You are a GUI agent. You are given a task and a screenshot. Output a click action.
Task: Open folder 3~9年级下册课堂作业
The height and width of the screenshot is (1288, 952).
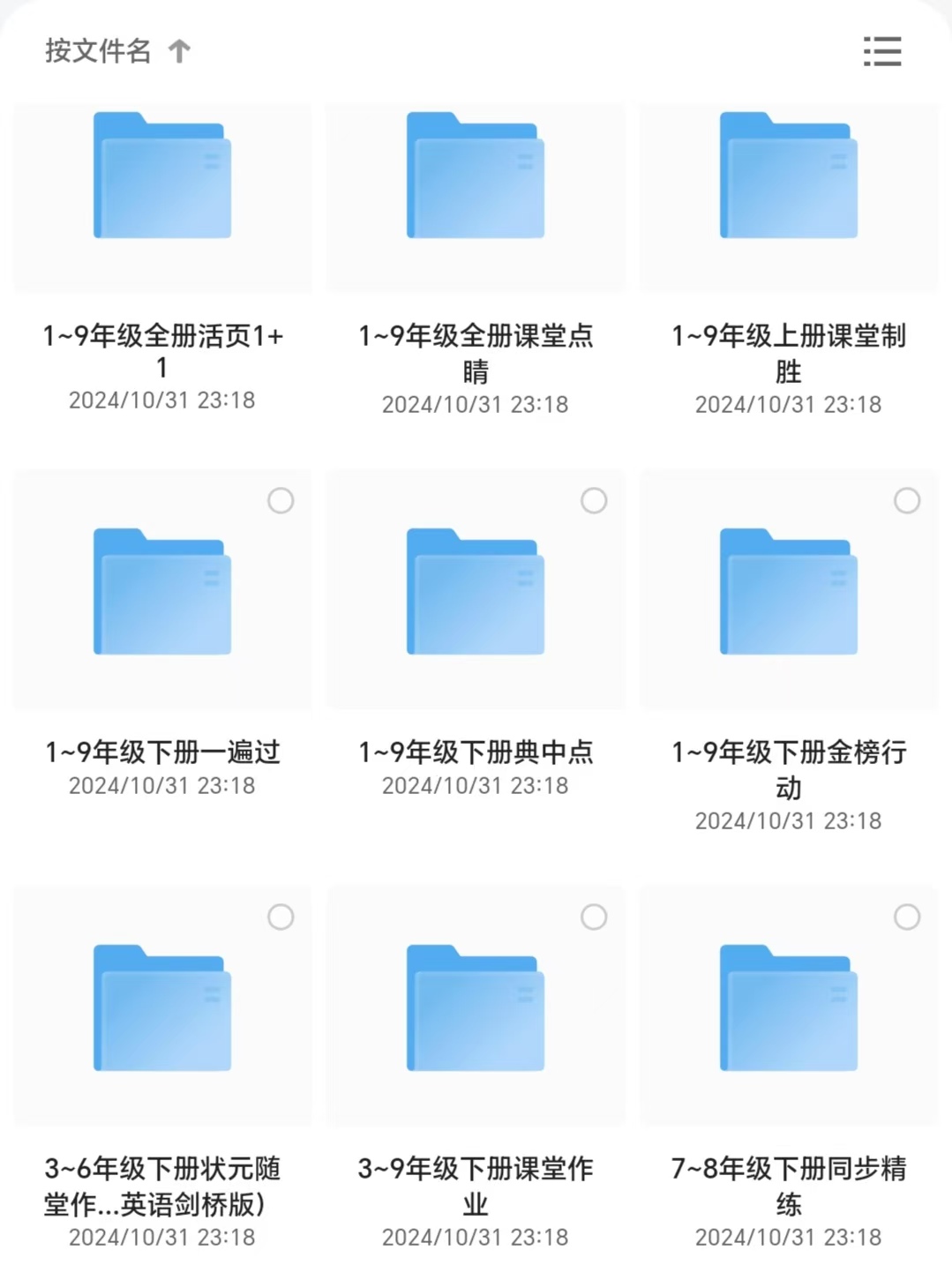(476, 1009)
